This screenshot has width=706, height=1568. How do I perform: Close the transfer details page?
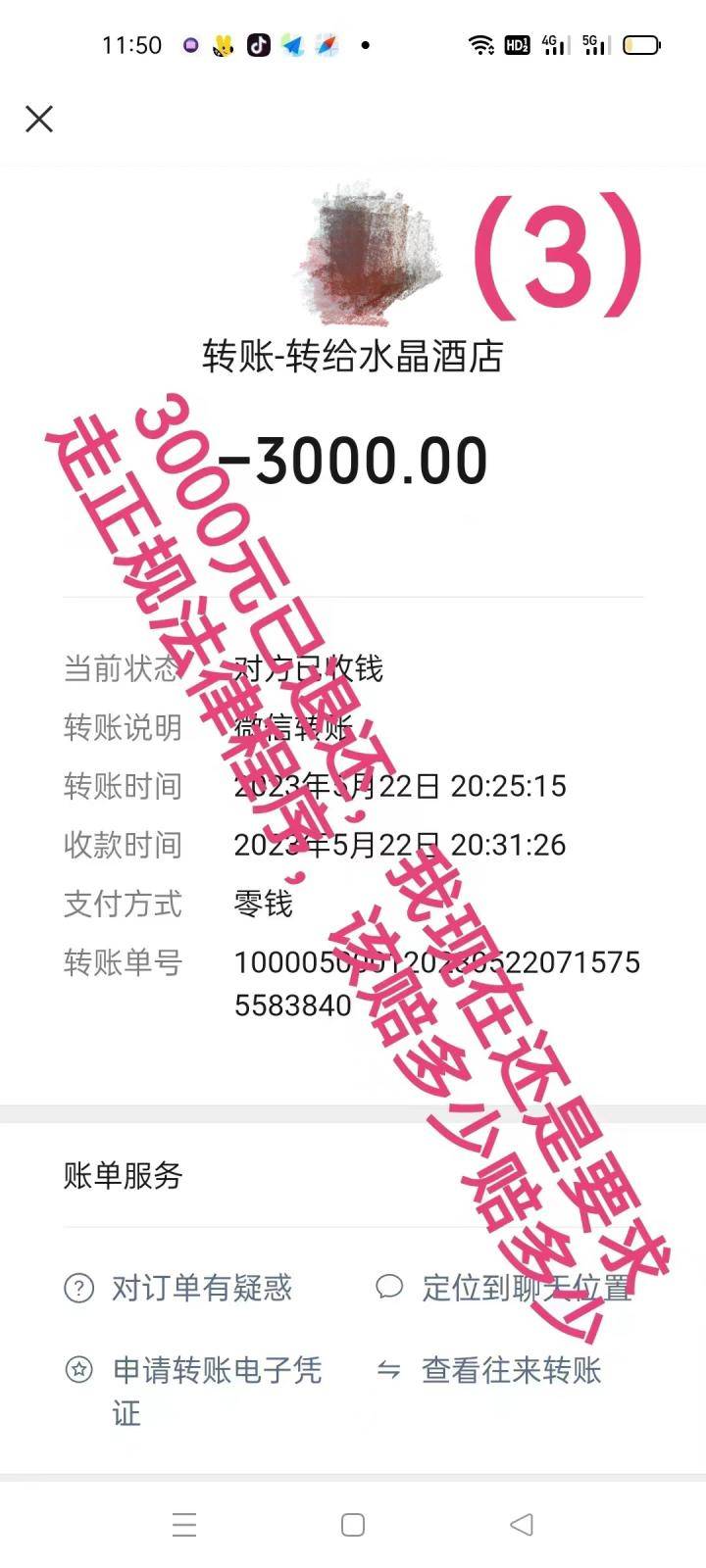(39, 120)
